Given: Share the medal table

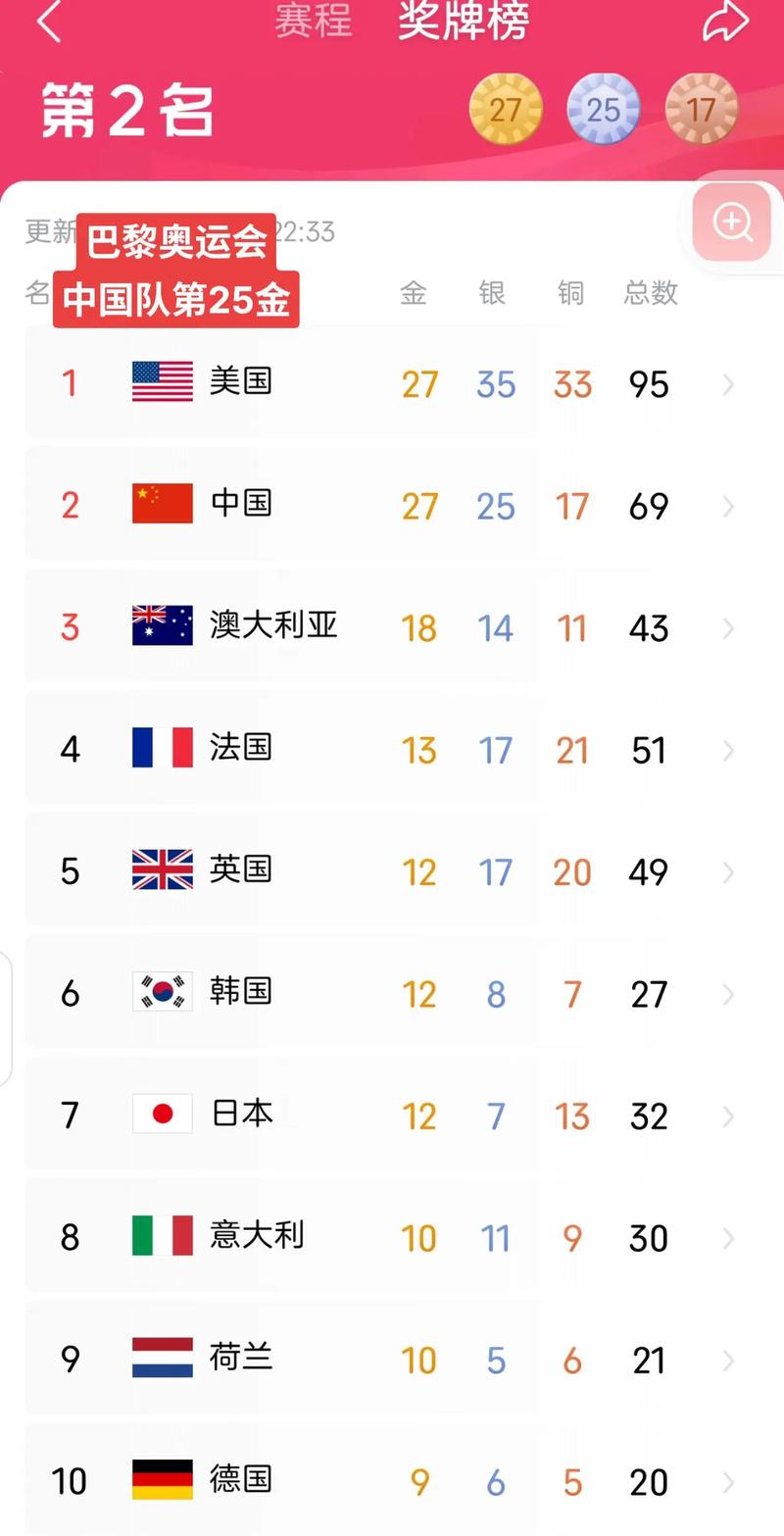Looking at the screenshot, I should [725, 24].
